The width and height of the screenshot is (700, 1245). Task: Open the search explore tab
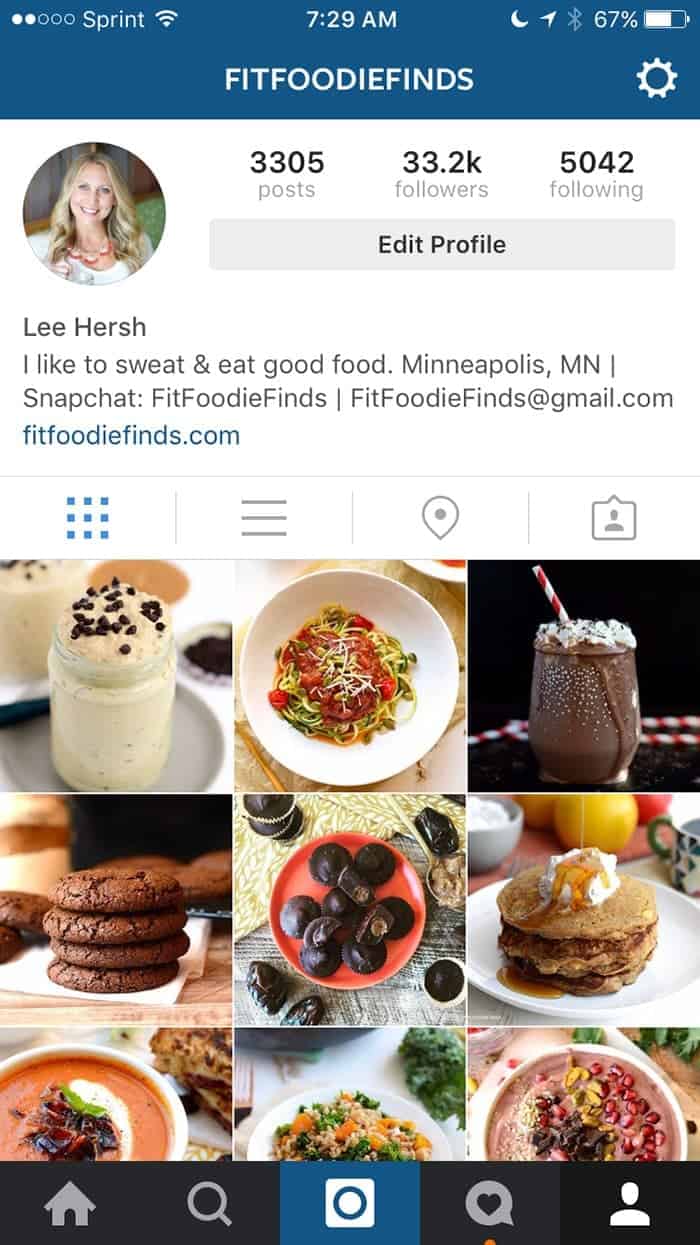(210, 1204)
